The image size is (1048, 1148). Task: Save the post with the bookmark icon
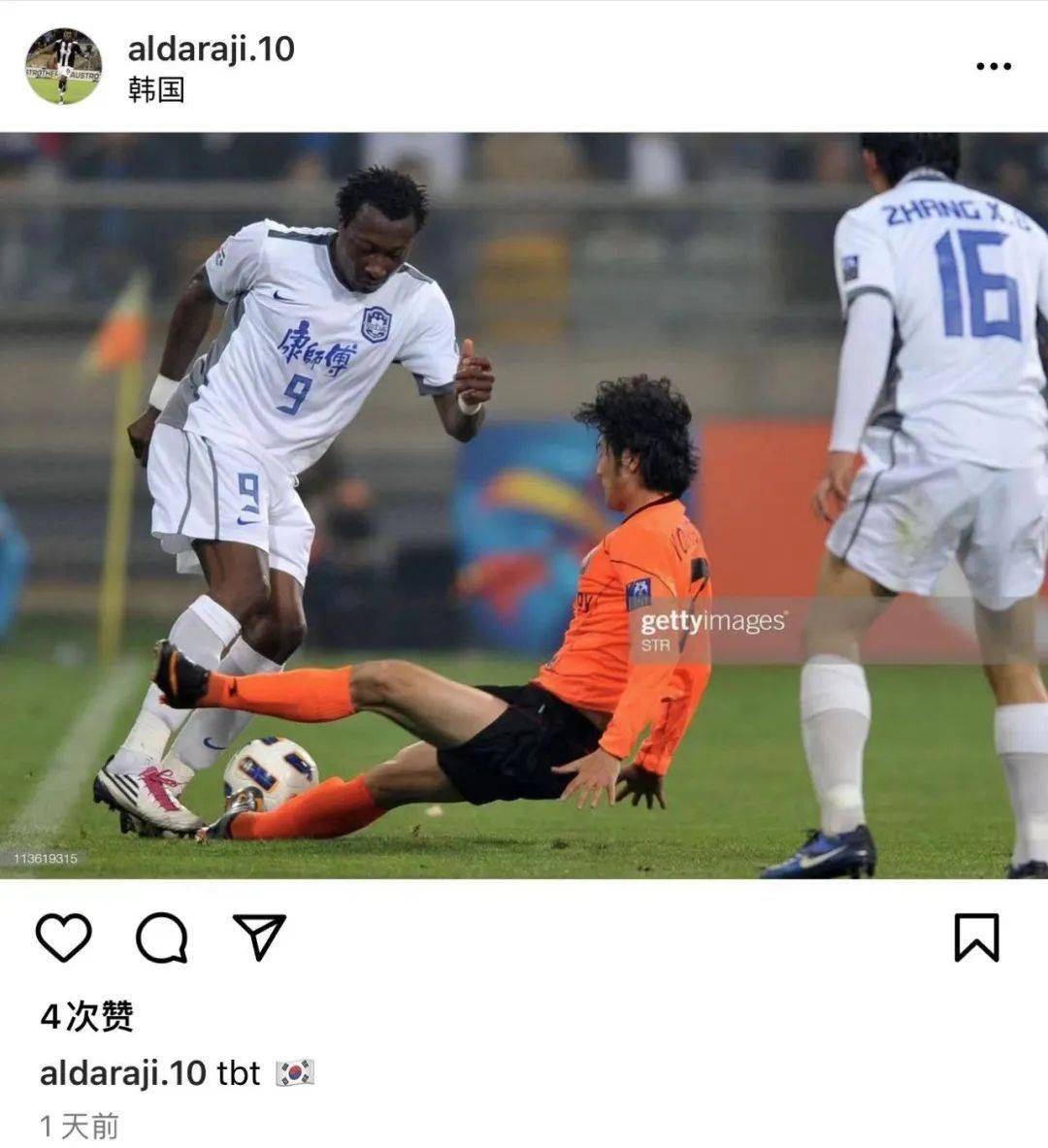point(975,937)
